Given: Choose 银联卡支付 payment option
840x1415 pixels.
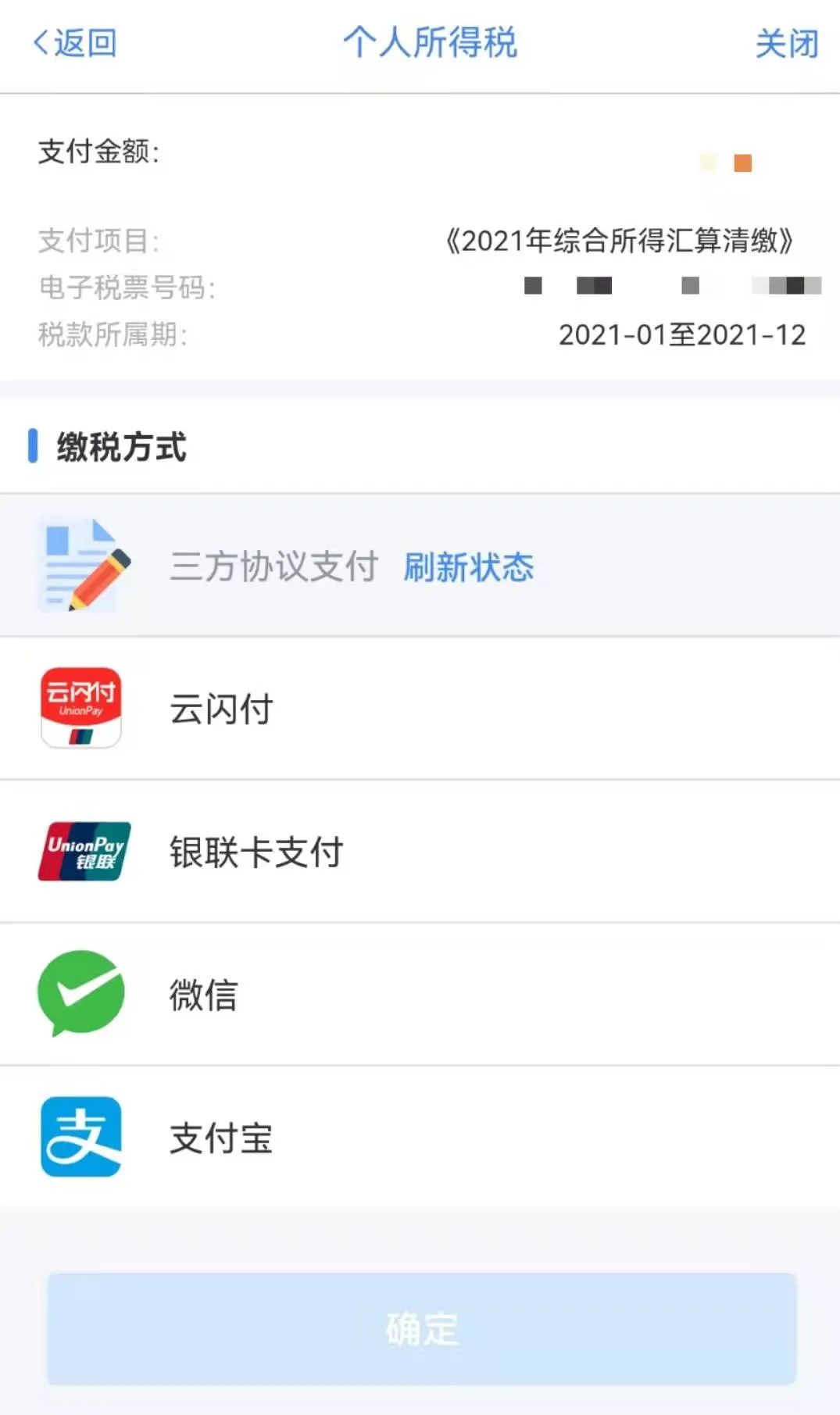Looking at the screenshot, I should point(258,851).
